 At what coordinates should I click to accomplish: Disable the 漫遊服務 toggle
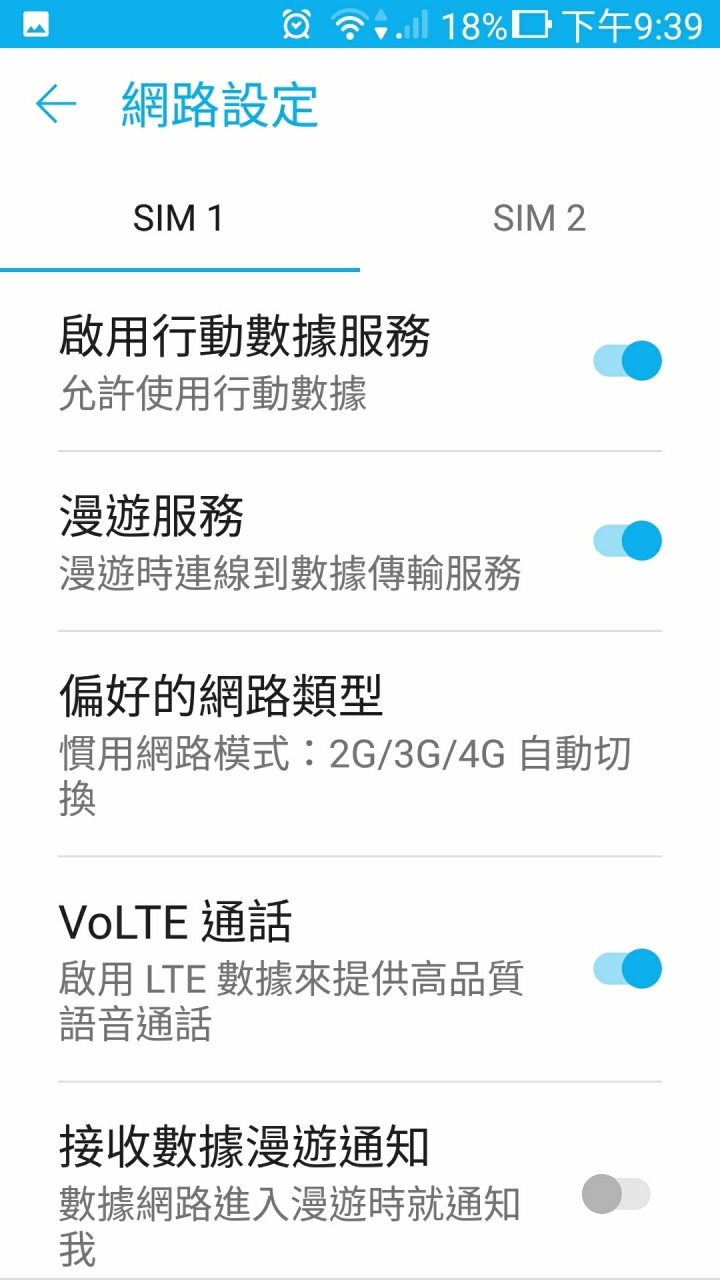click(x=627, y=541)
